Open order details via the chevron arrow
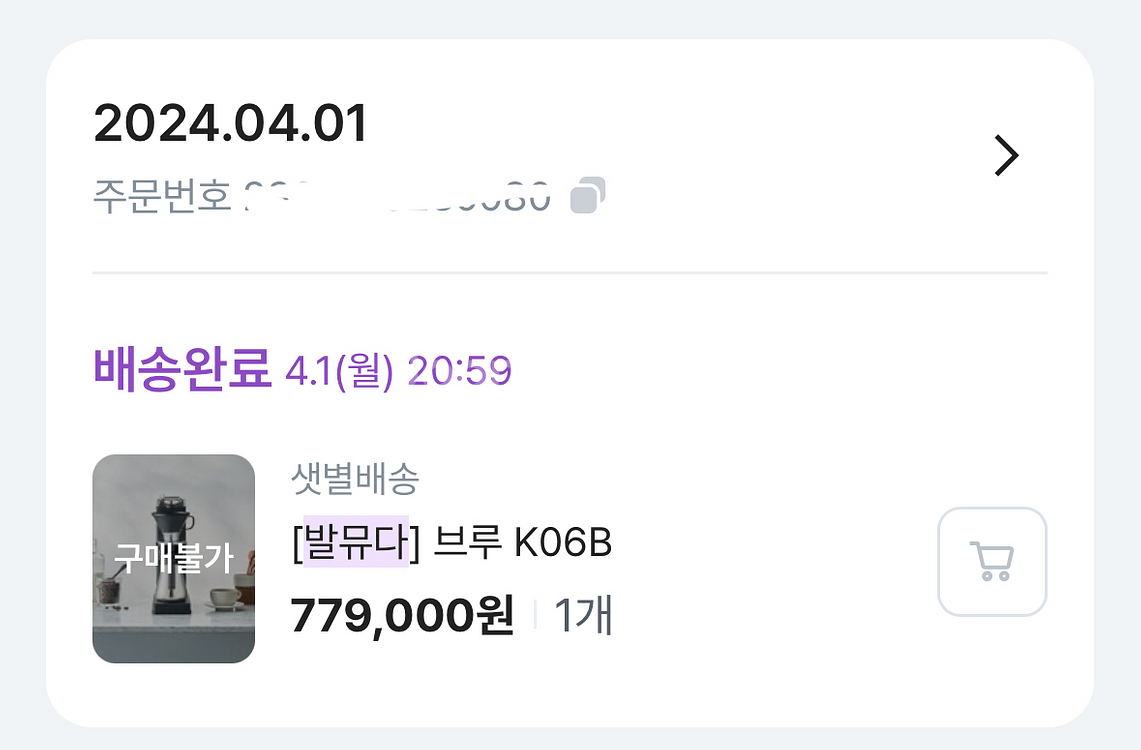This screenshot has width=1141, height=750. point(1006,156)
